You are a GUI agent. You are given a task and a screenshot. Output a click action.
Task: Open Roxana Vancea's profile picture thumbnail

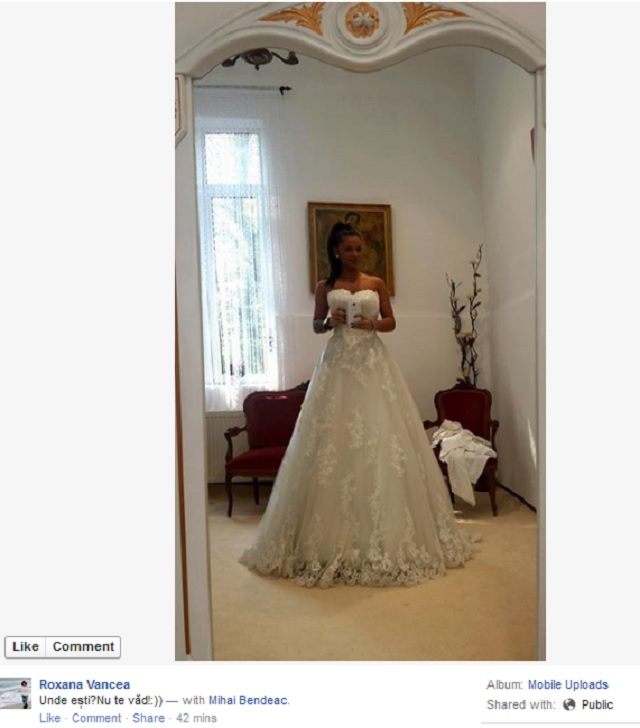click(15, 693)
